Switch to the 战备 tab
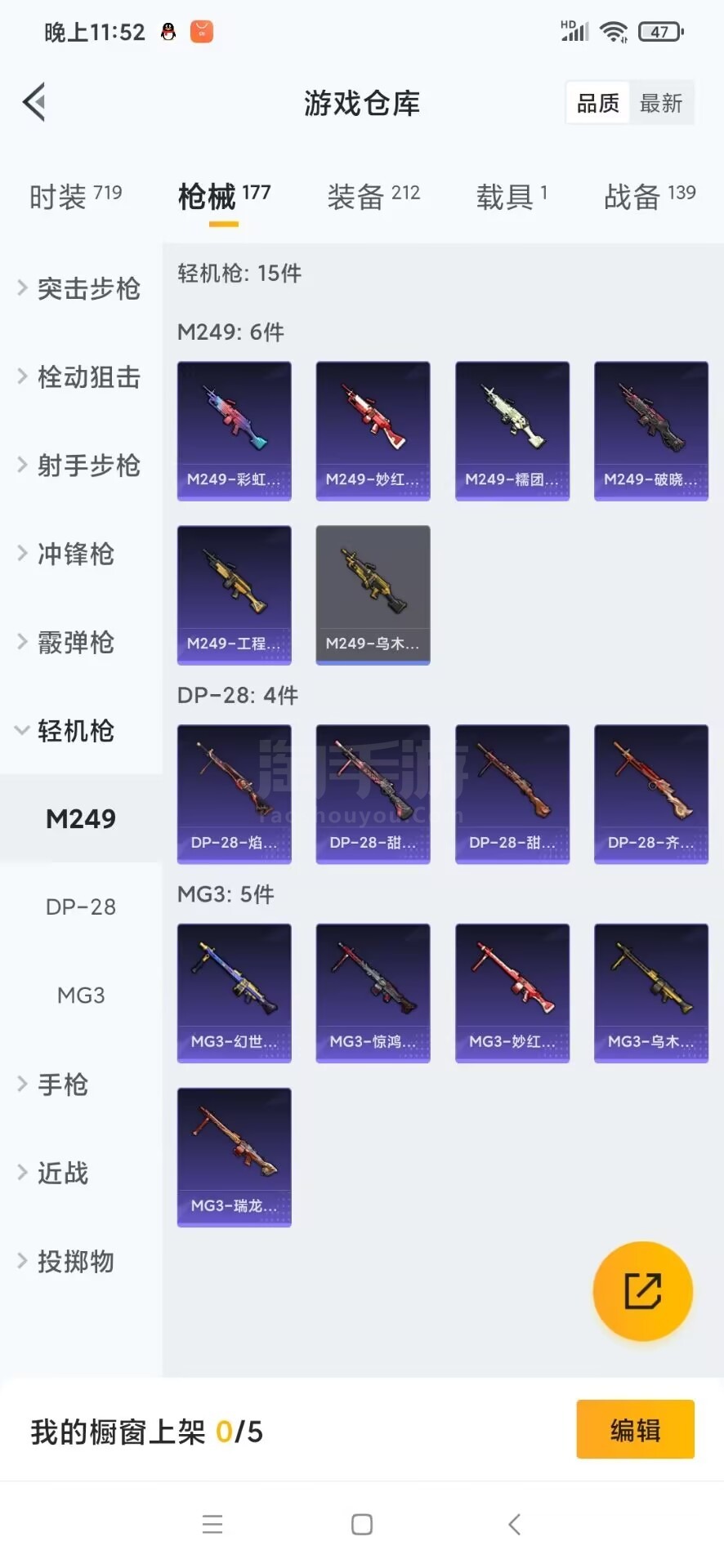 coord(650,196)
